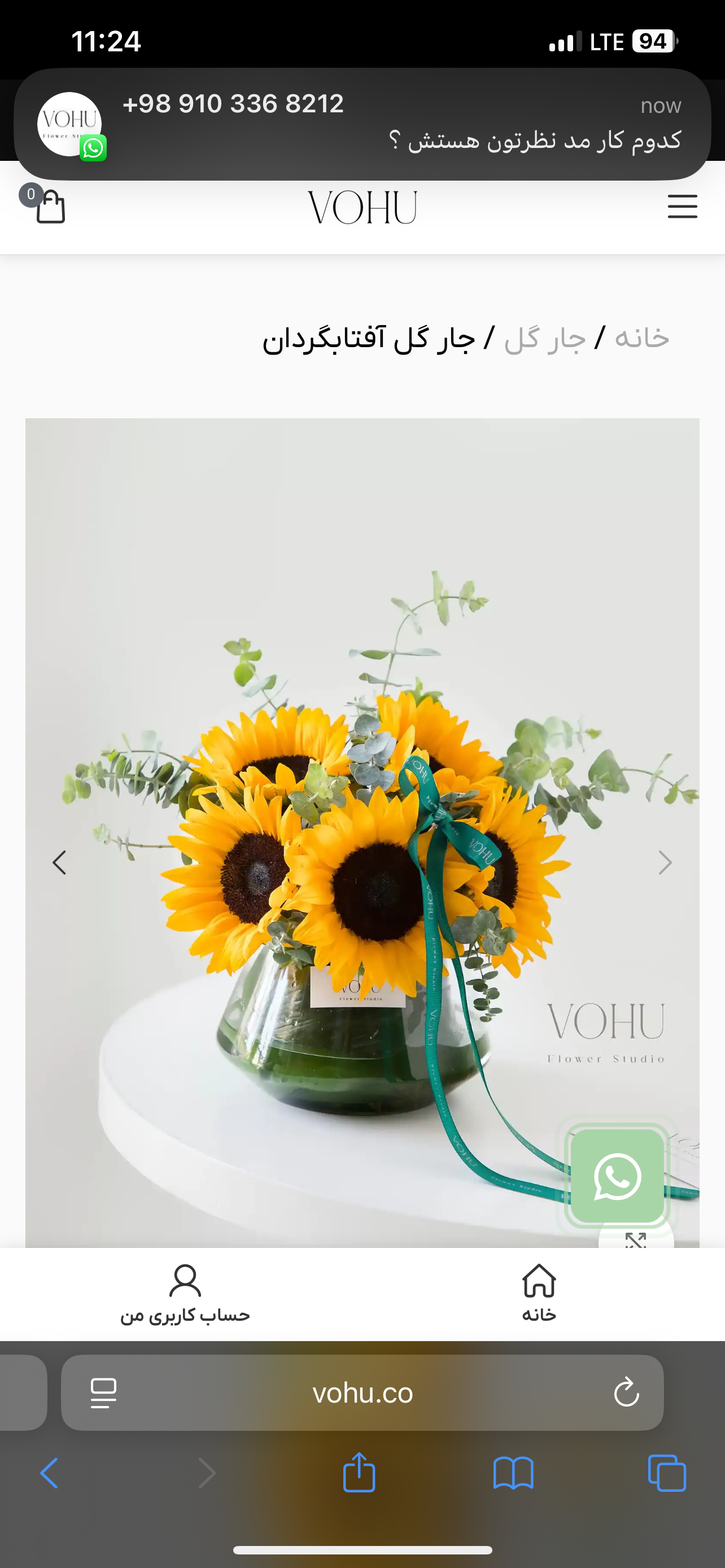Open Safari bookmarks
Screen dimensions: 725x1568
pyautogui.click(x=513, y=1473)
